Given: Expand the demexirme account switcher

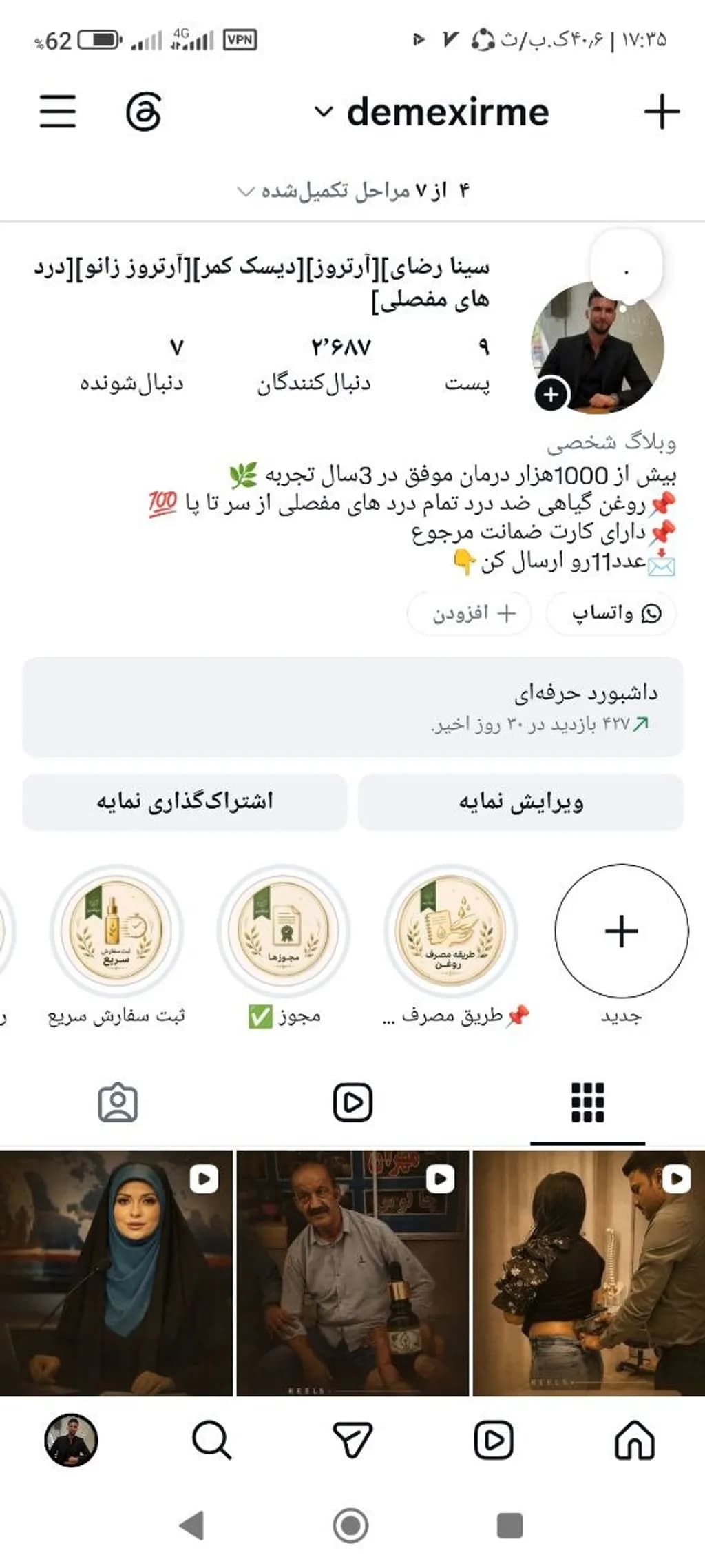Looking at the screenshot, I should pos(432,112).
